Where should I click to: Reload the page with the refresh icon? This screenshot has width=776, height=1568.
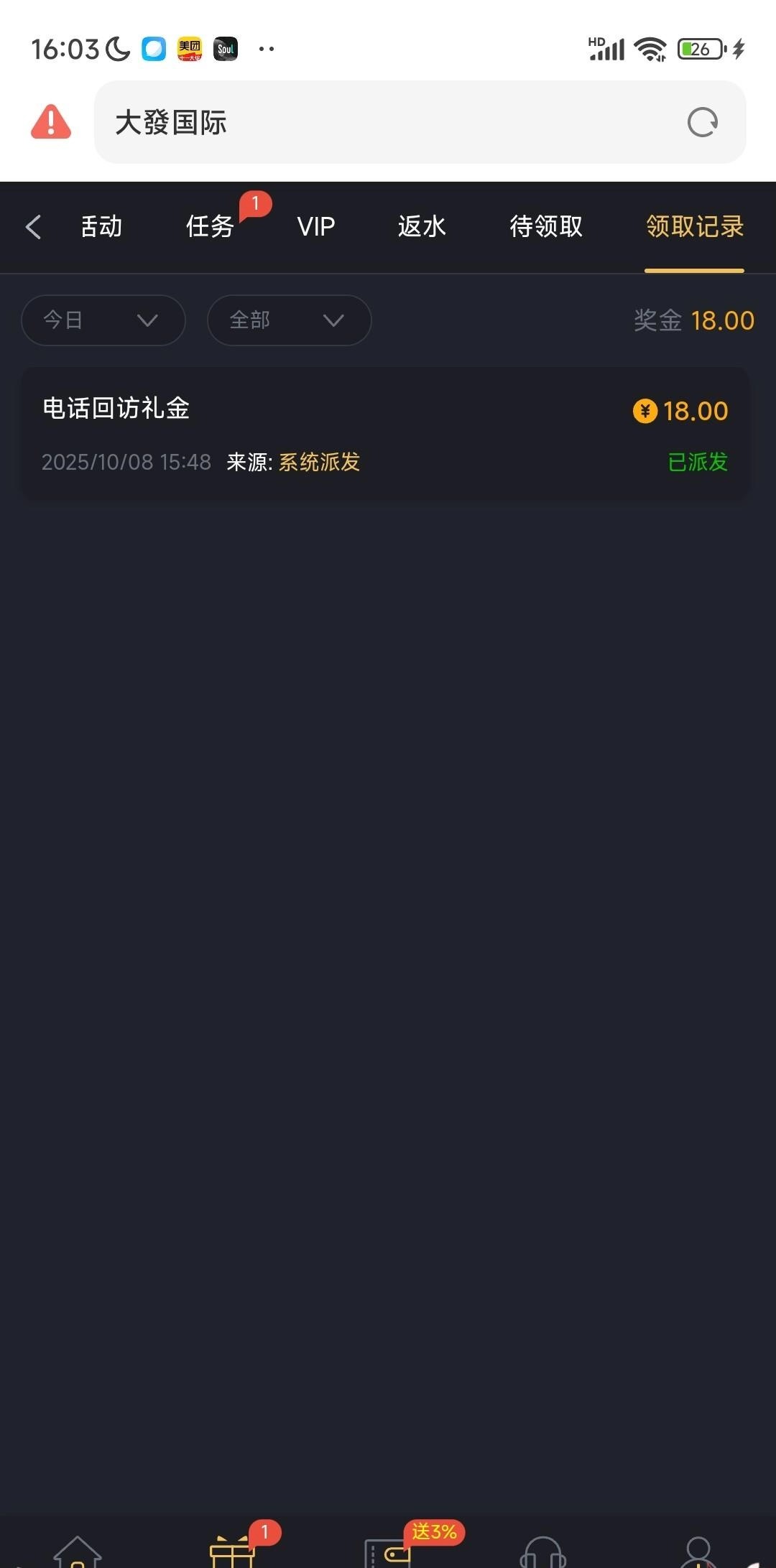click(702, 123)
